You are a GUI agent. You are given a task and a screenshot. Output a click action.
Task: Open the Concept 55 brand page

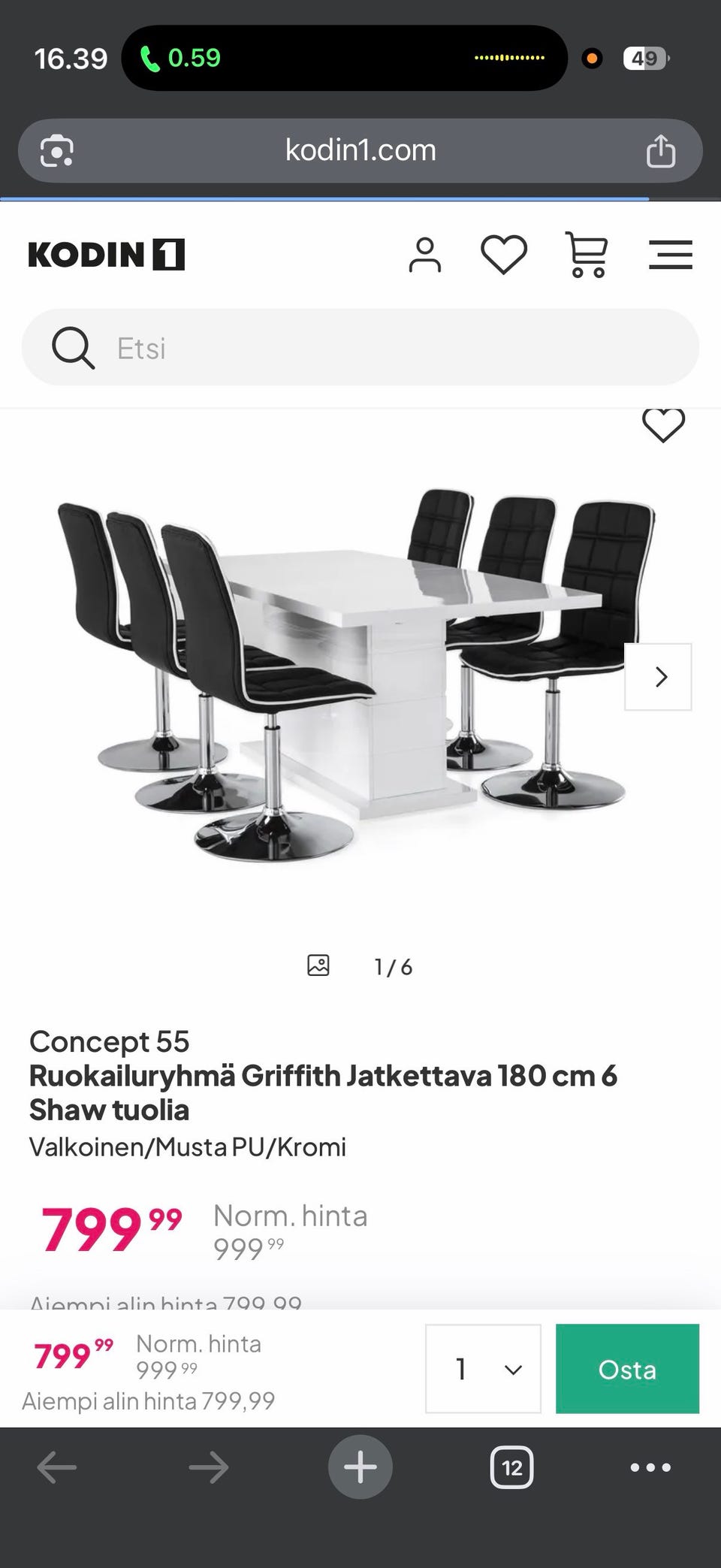pyautogui.click(x=109, y=1041)
